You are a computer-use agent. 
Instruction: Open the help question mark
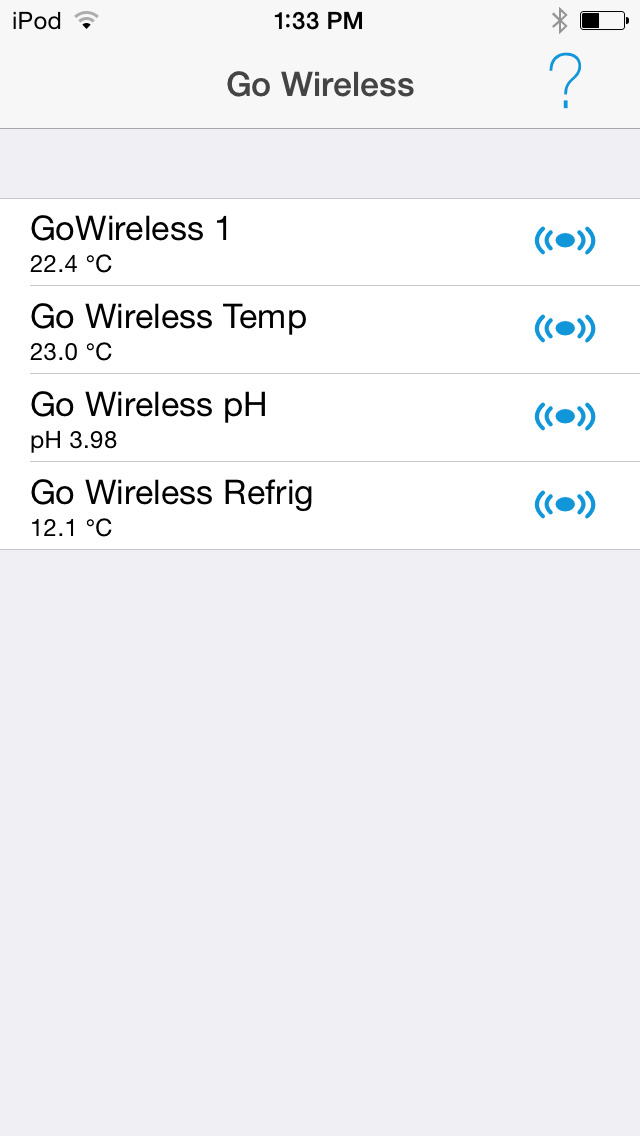click(x=565, y=83)
